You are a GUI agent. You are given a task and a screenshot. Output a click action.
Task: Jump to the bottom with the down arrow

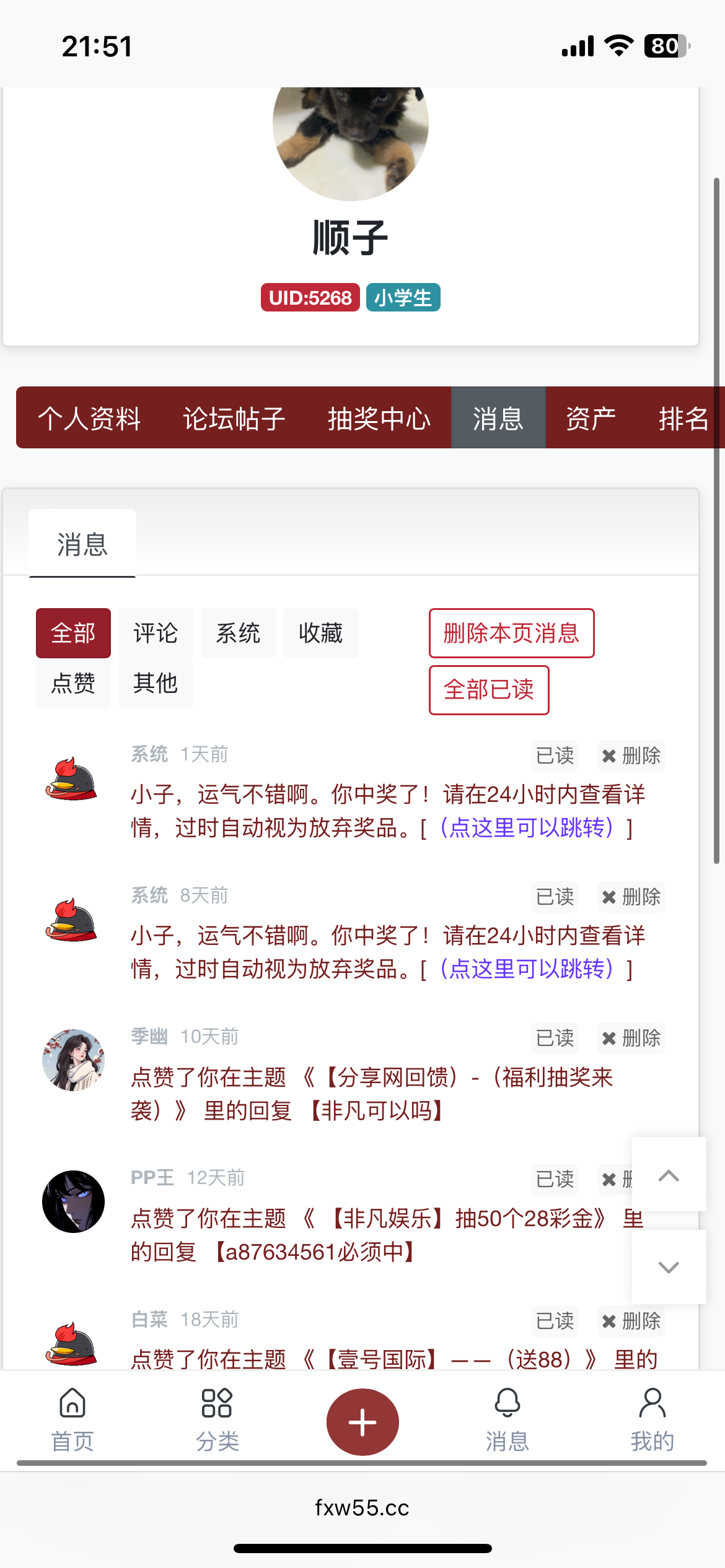[669, 1266]
